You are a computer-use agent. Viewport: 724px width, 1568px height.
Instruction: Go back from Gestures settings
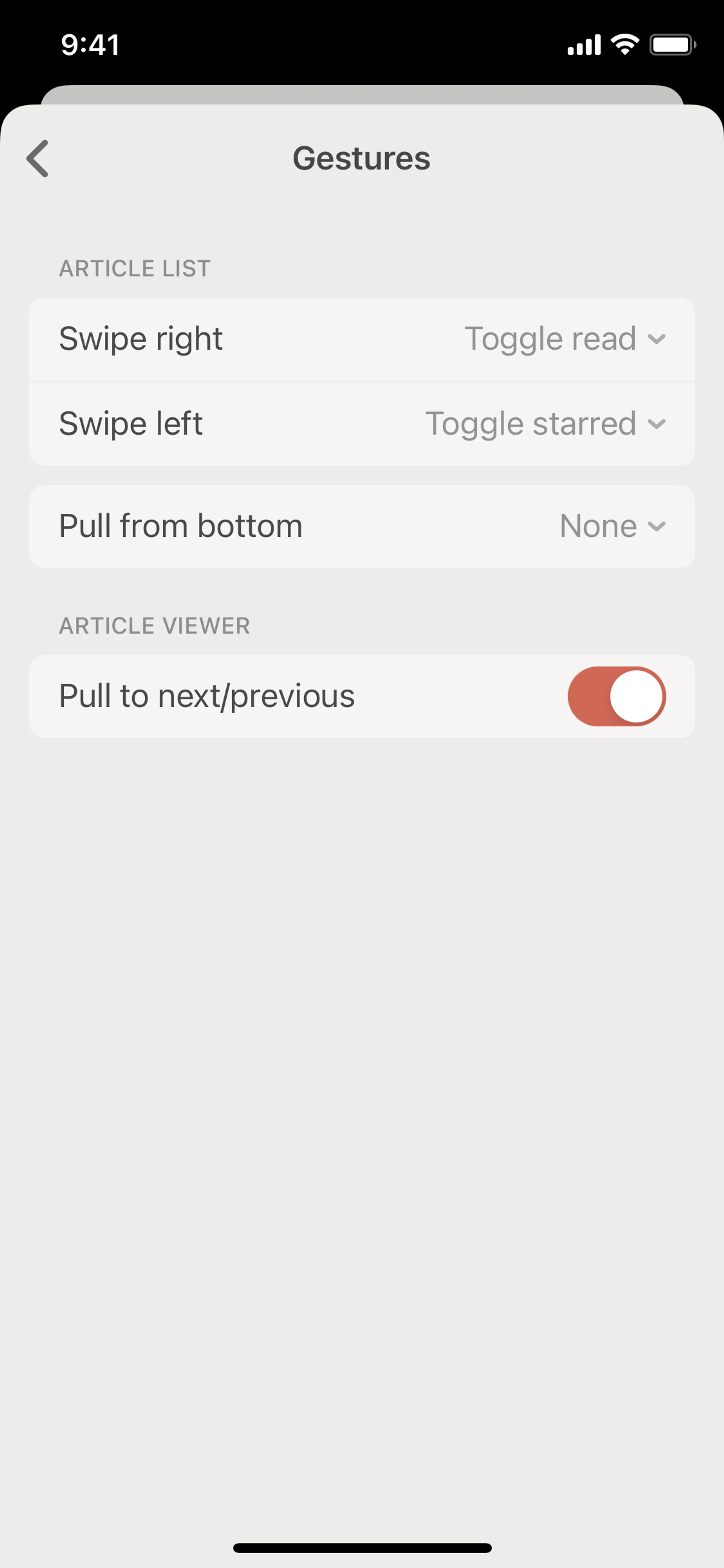[x=38, y=158]
